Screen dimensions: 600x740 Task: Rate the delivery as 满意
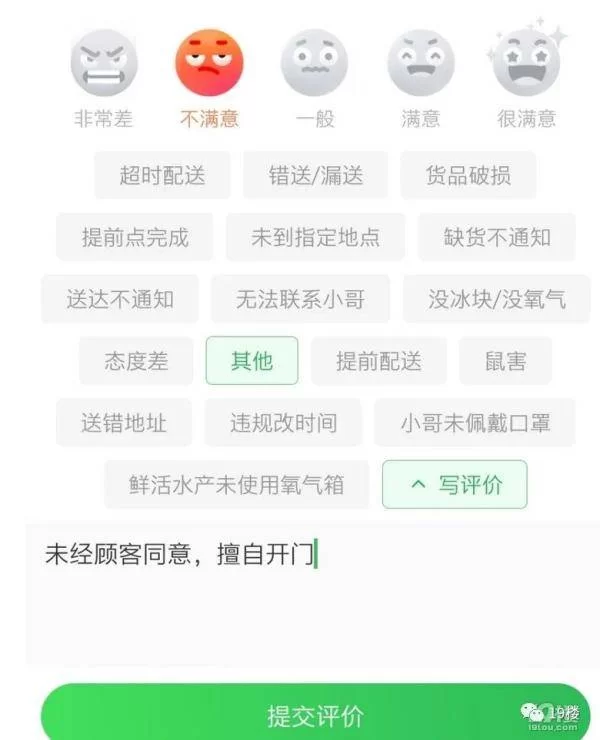tap(420, 64)
